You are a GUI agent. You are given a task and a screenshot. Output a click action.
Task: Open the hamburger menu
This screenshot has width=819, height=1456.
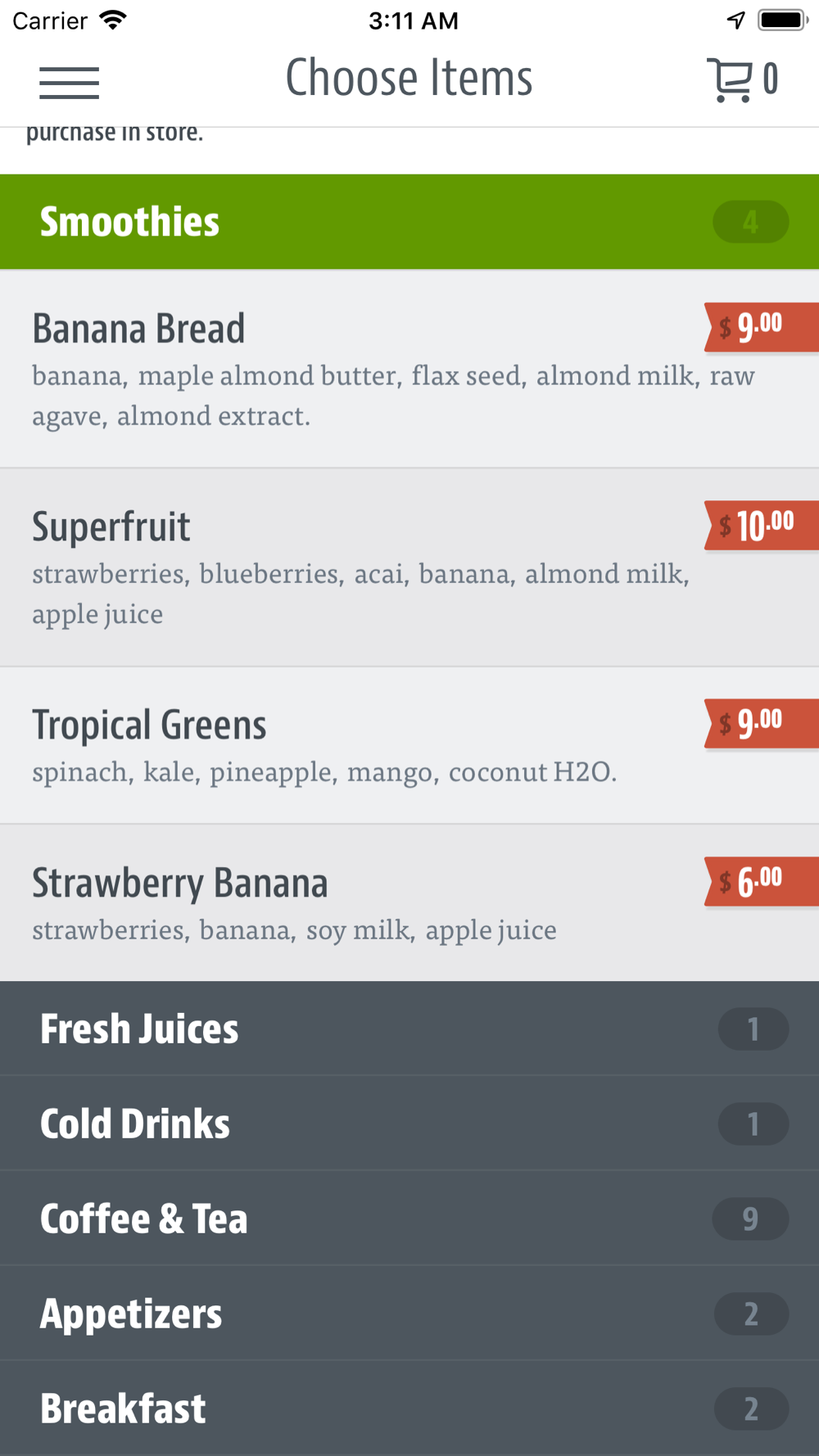[x=70, y=82]
